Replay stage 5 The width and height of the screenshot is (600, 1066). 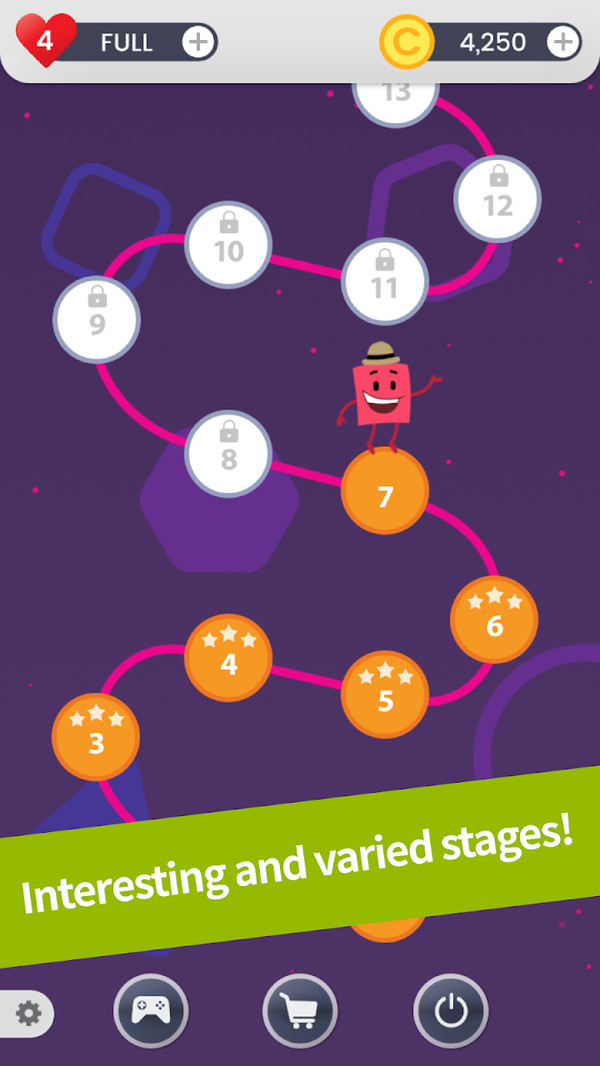click(x=385, y=694)
